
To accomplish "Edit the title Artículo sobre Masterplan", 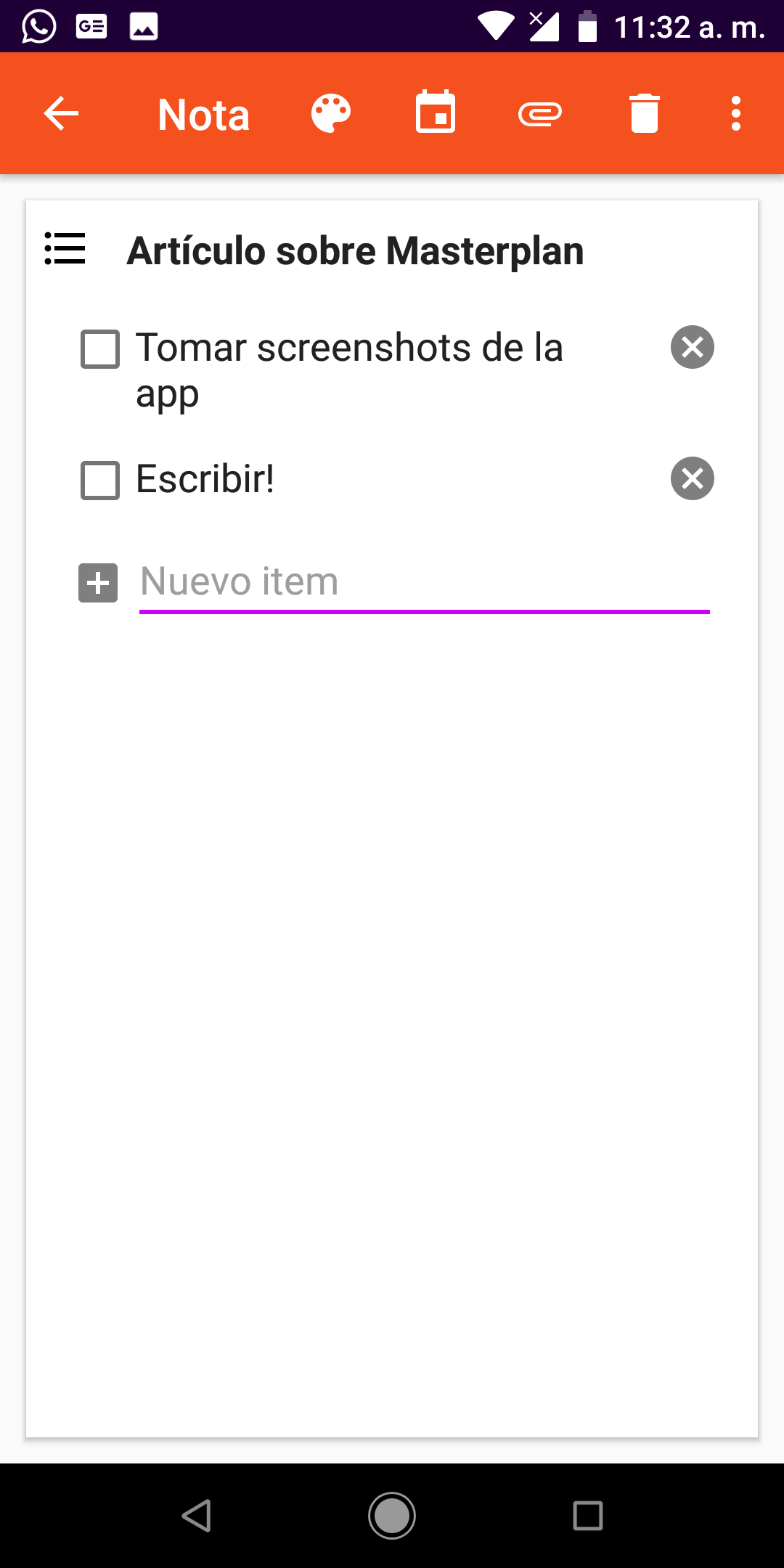I will pyautogui.click(x=356, y=251).
